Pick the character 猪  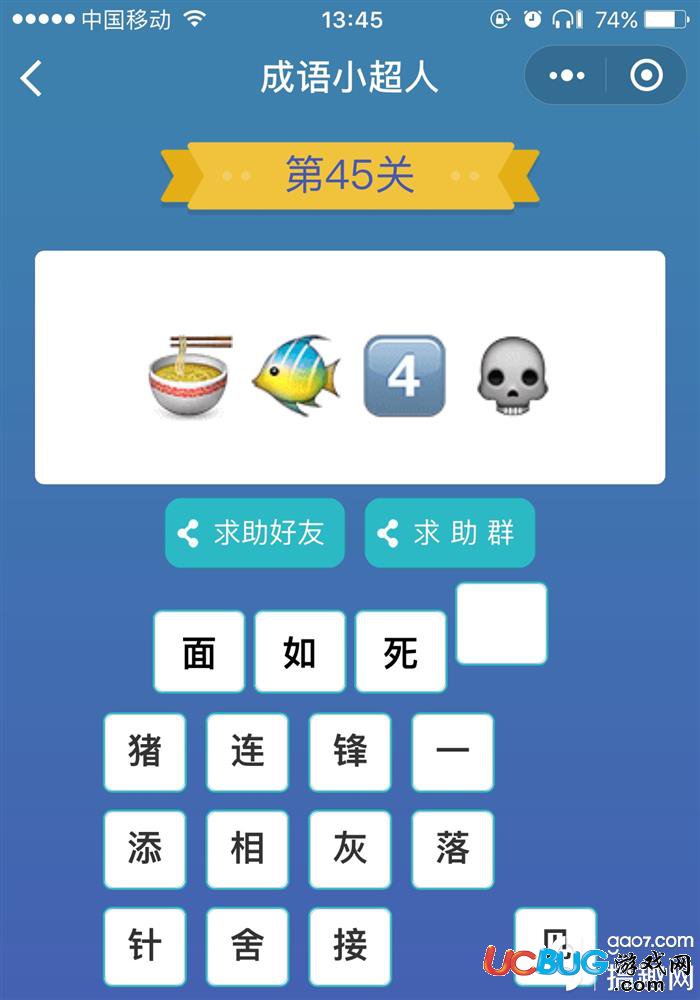tap(145, 752)
